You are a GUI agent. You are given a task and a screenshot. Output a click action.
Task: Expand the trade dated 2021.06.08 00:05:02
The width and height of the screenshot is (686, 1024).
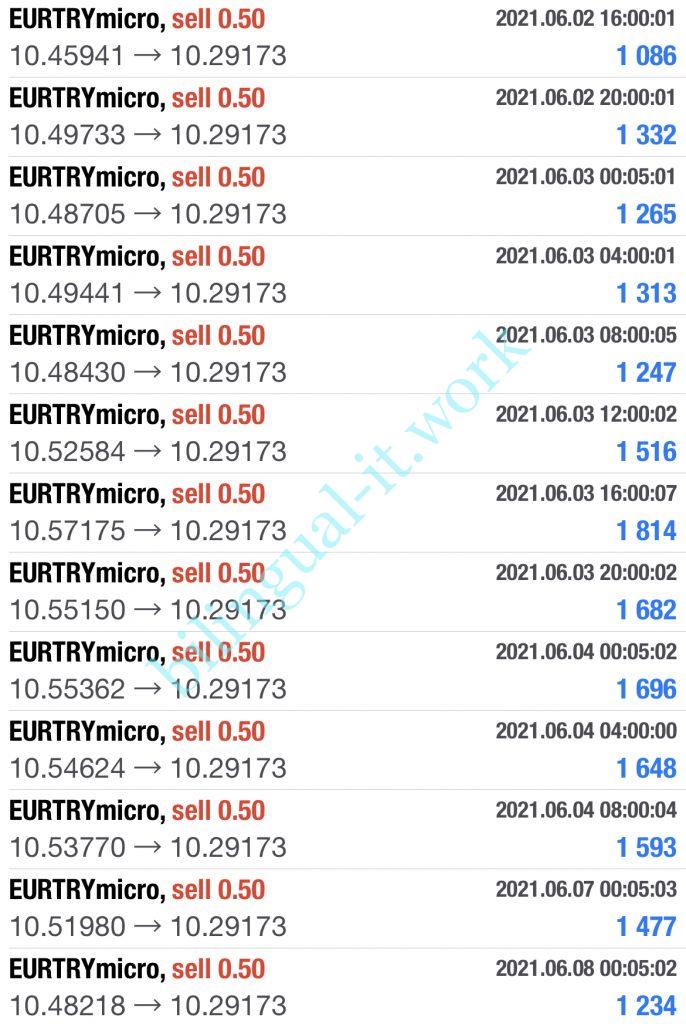343,986
